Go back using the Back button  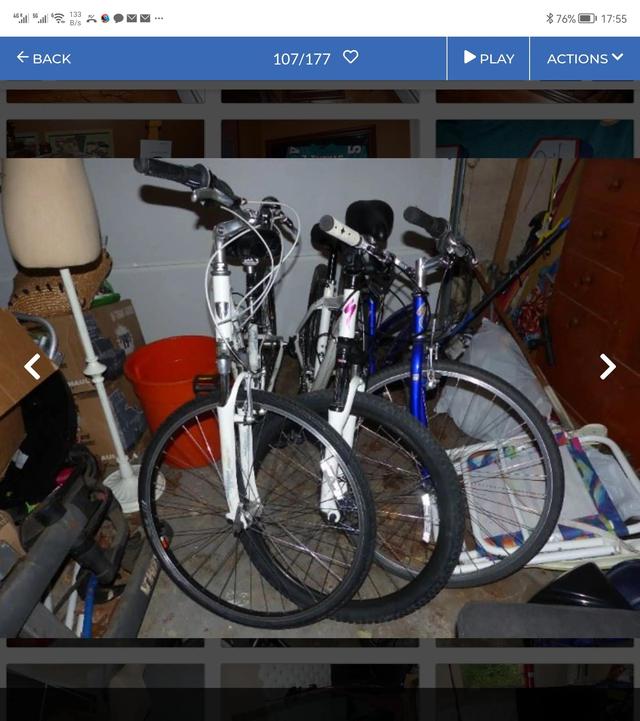(x=44, y=58)
